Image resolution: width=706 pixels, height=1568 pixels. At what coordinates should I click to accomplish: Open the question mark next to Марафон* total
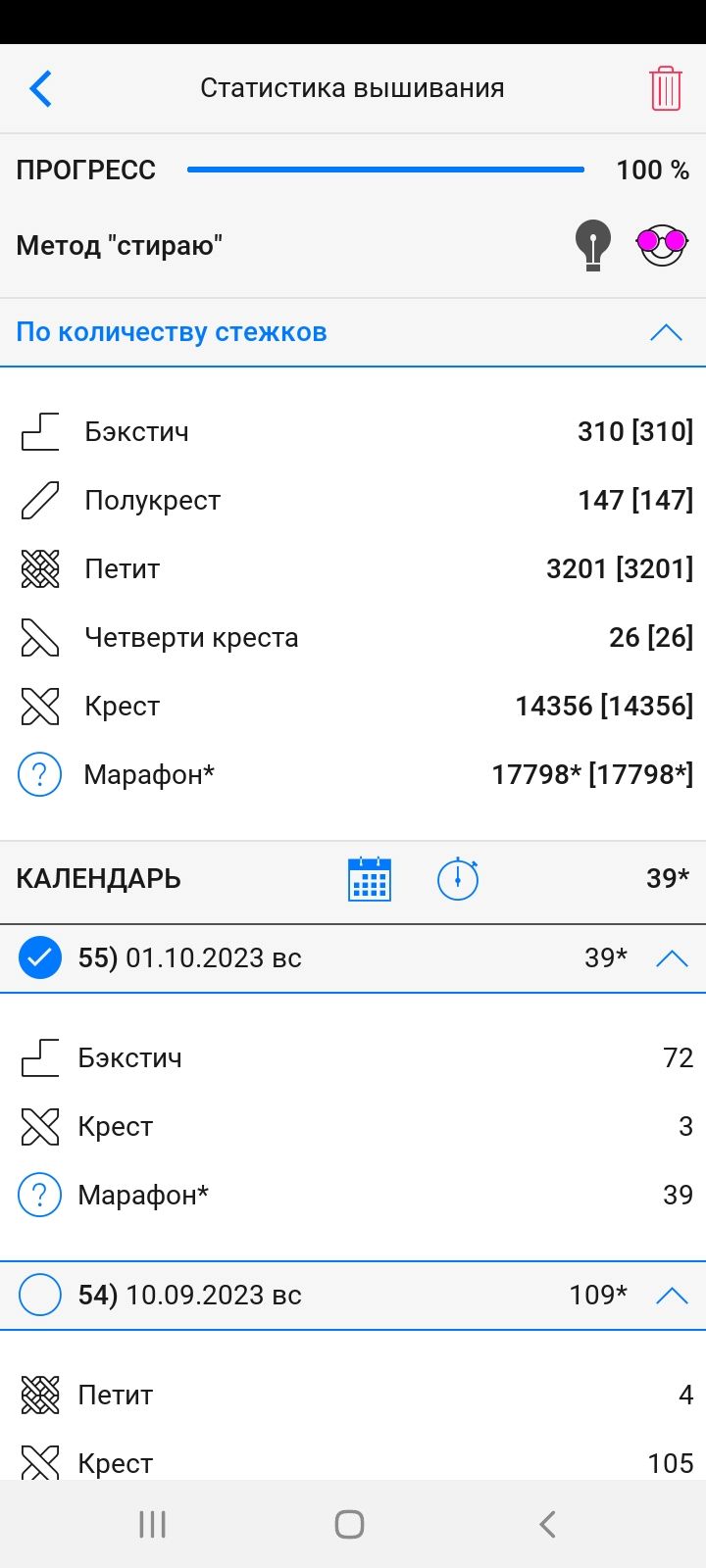click(40, 774)
